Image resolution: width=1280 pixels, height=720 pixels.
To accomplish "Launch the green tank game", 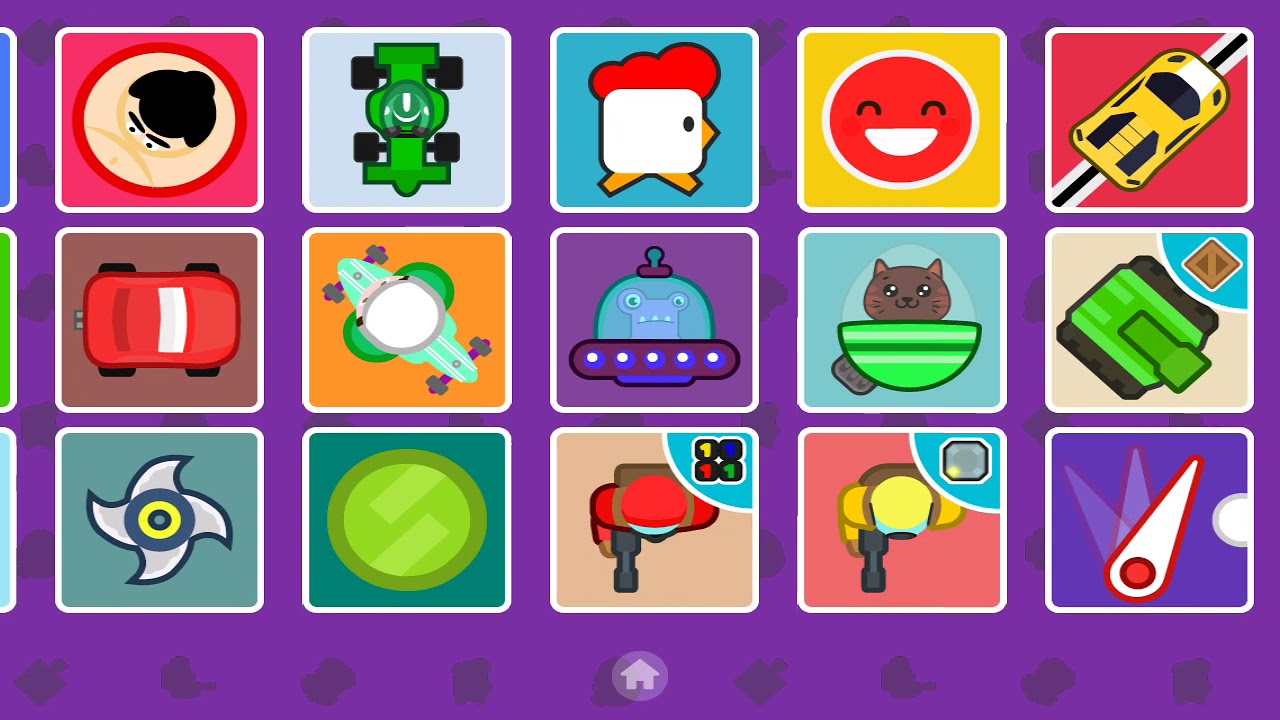I will (x=1149, y=320).
